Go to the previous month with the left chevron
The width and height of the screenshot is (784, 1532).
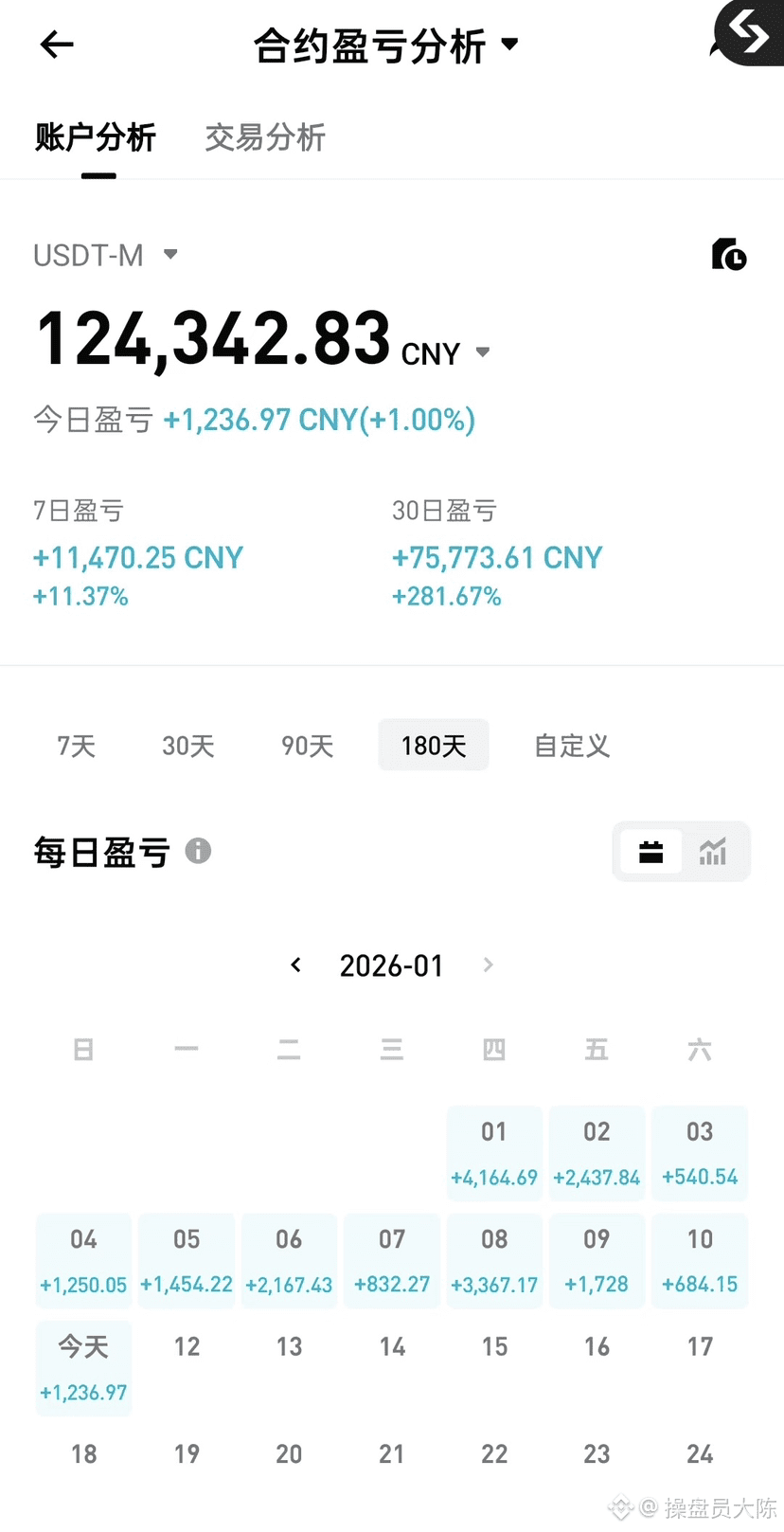(295, 964)
